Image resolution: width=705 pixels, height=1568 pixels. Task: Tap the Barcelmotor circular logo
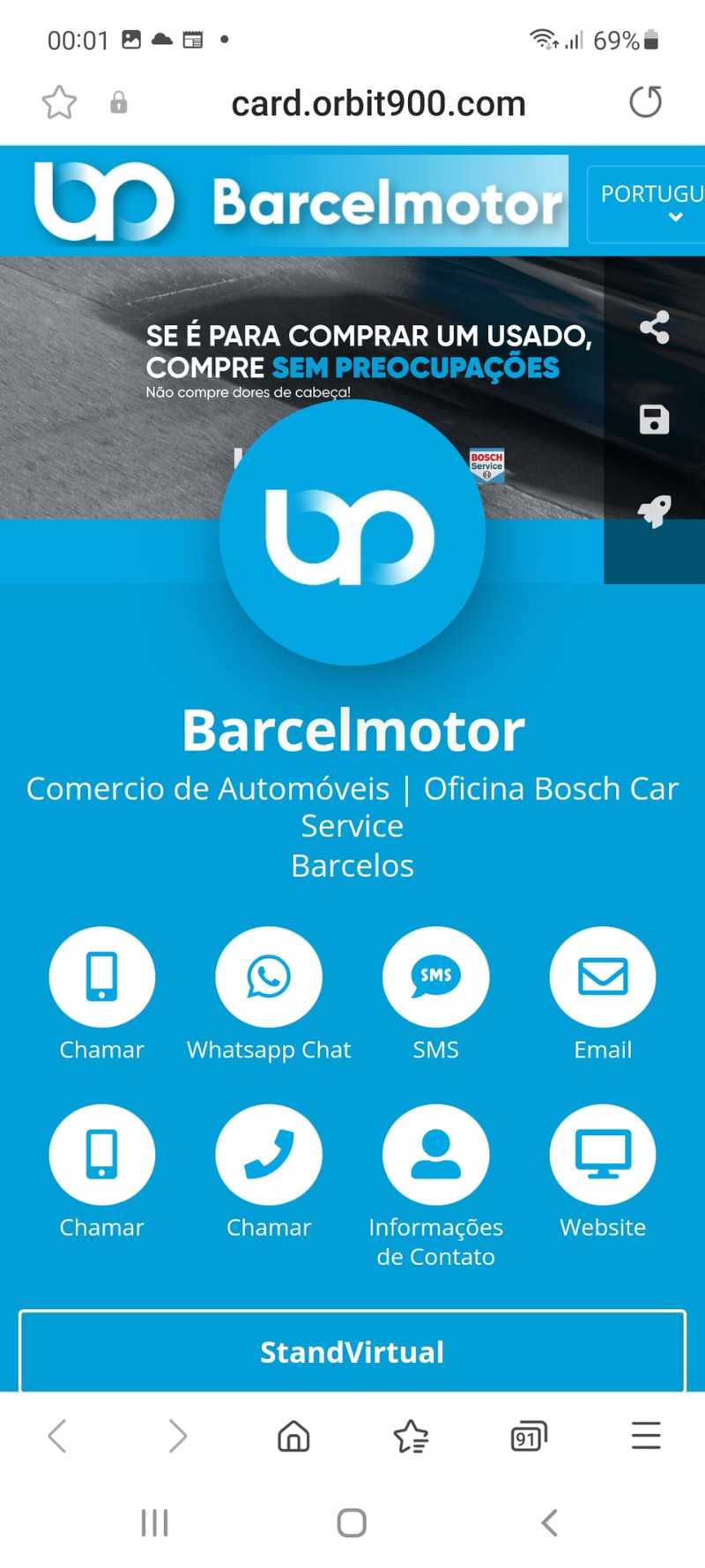point(352,529)
